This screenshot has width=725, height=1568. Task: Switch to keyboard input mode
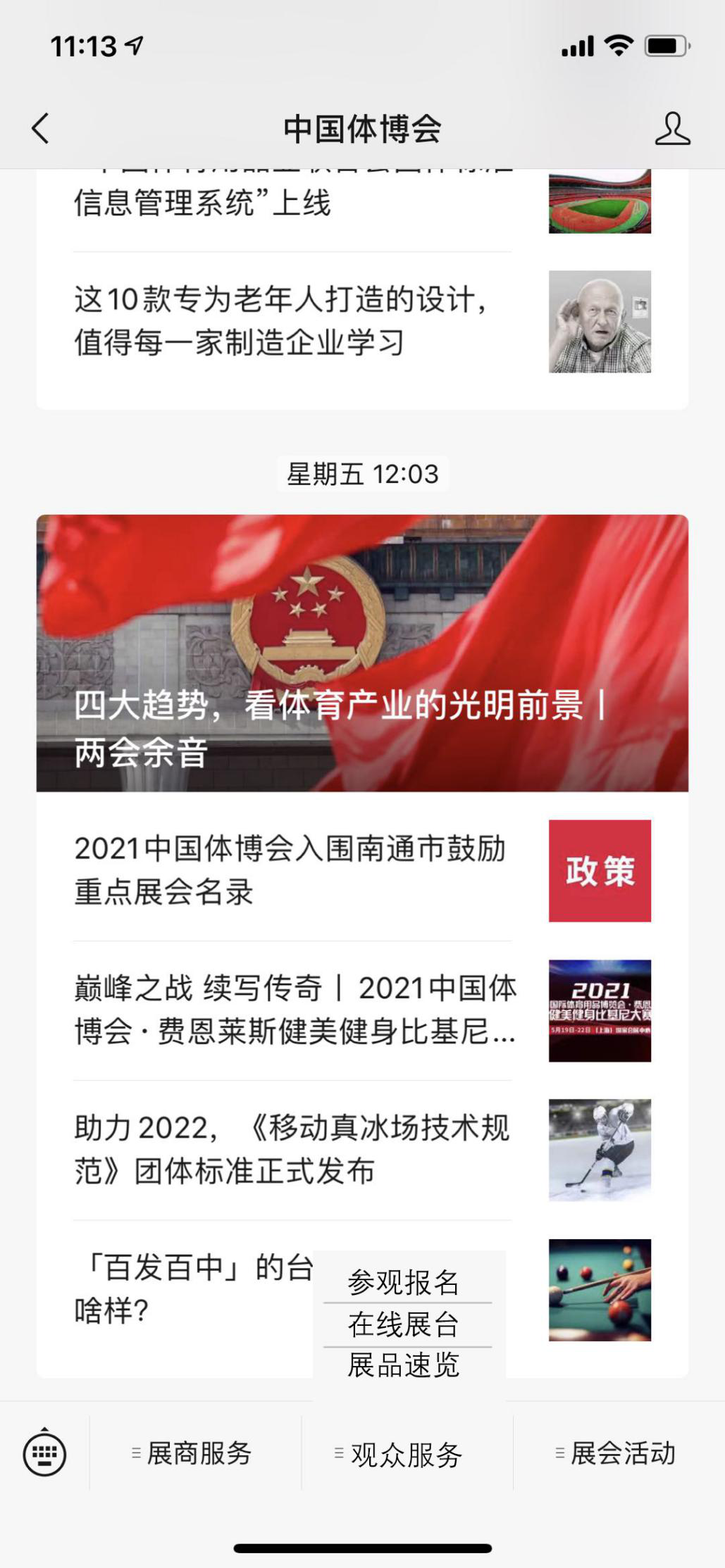44,1453
